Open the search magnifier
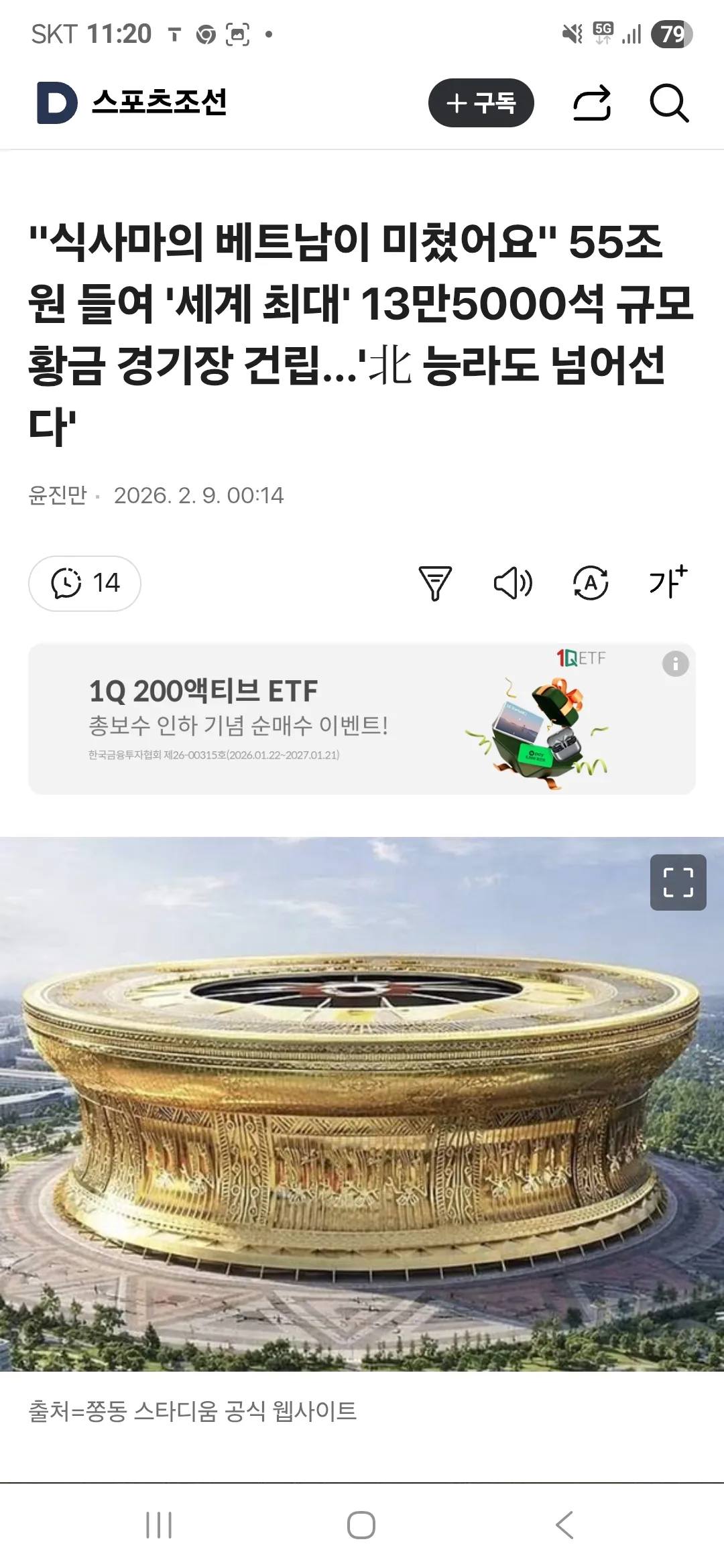The width and height of the screenshot is (724, 1568). coord(670,103)
